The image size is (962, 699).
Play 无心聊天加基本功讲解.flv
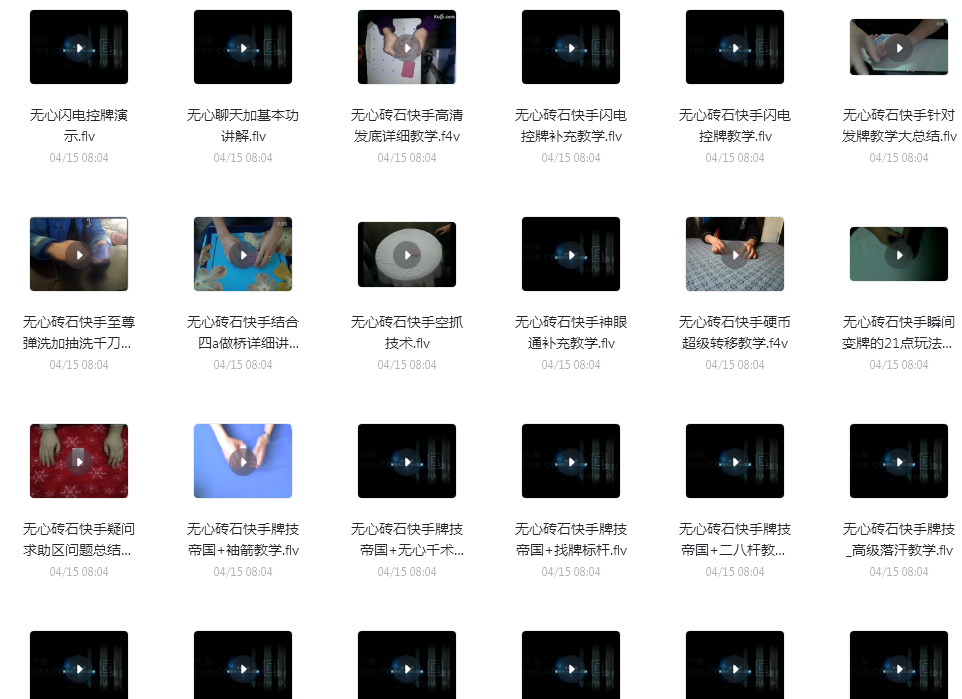(x=243, y=47)
